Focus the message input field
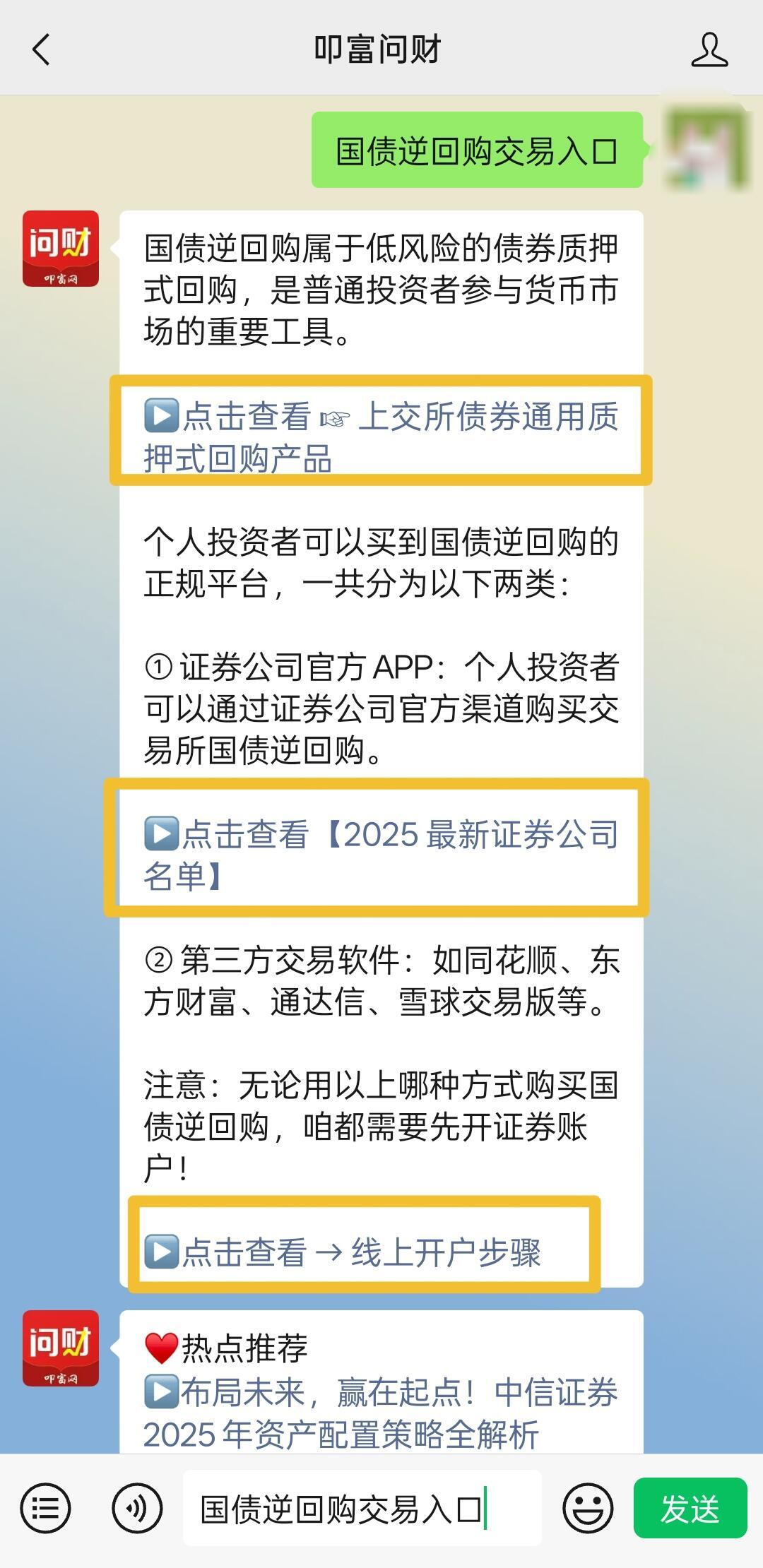Viewport: 763px width, 1568px height. (x=362, y=1508)
